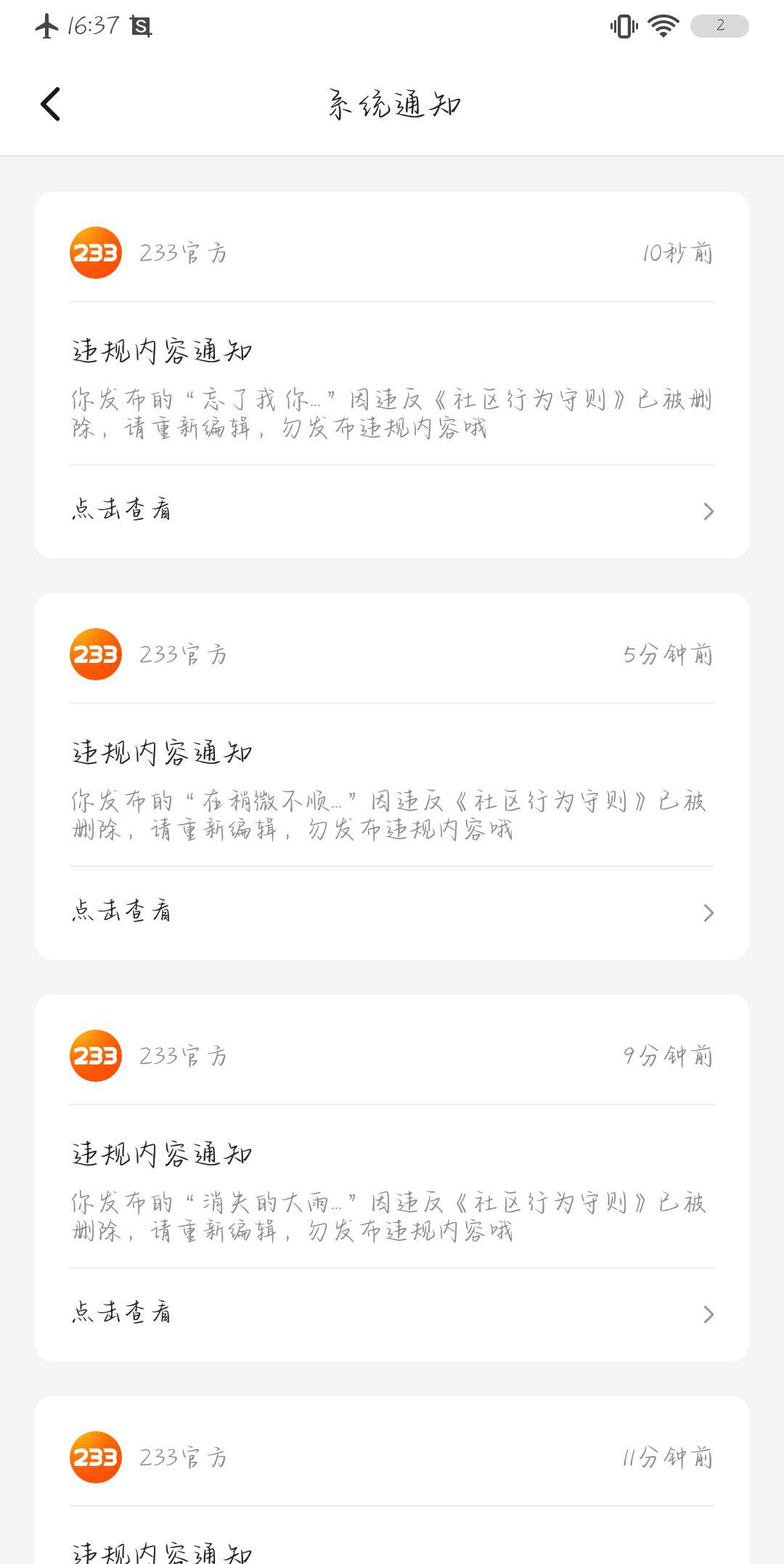View details of the 9分钟前 notification
Viewport: 784px width, 1564px height.
[x=392, y=1313]
